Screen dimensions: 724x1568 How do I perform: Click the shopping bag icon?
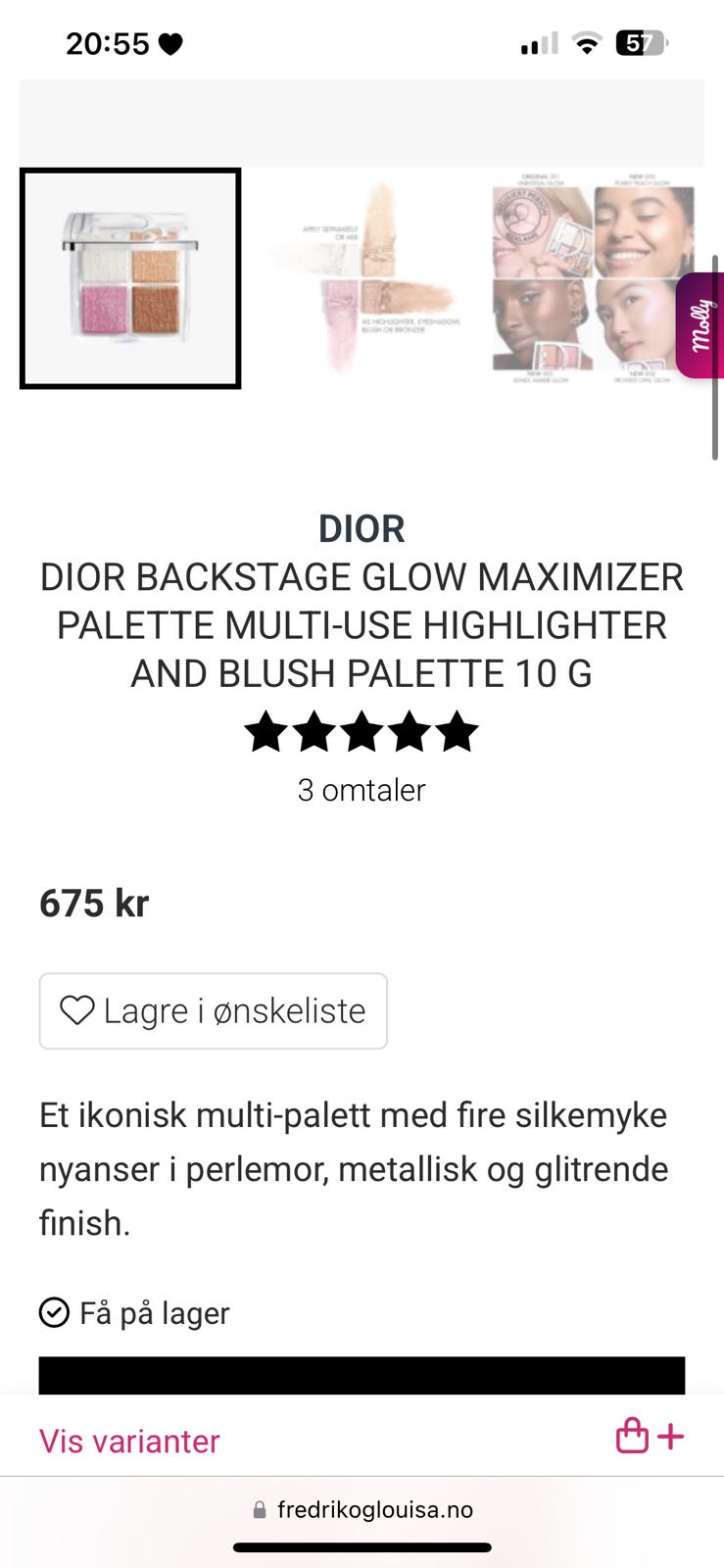(631, 1435)
